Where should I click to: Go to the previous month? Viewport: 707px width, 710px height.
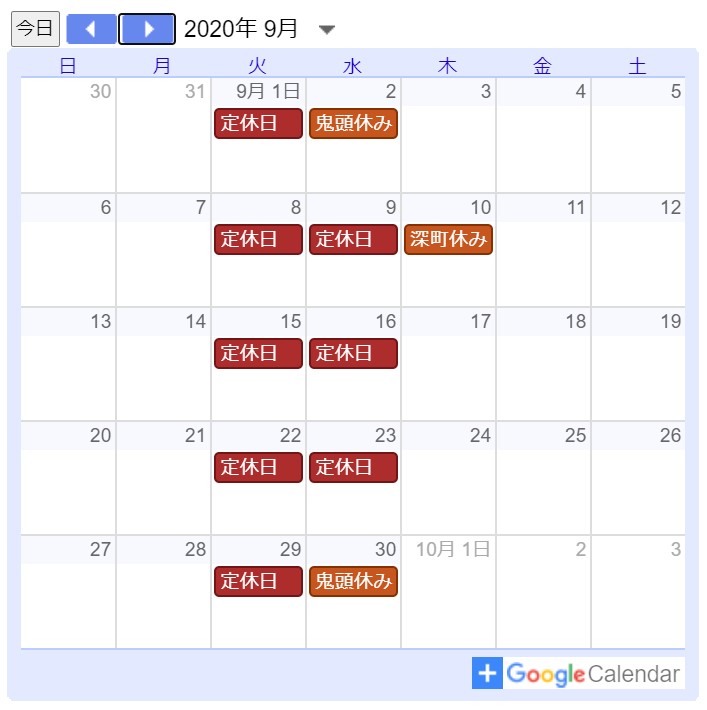[x=91, y=29]
